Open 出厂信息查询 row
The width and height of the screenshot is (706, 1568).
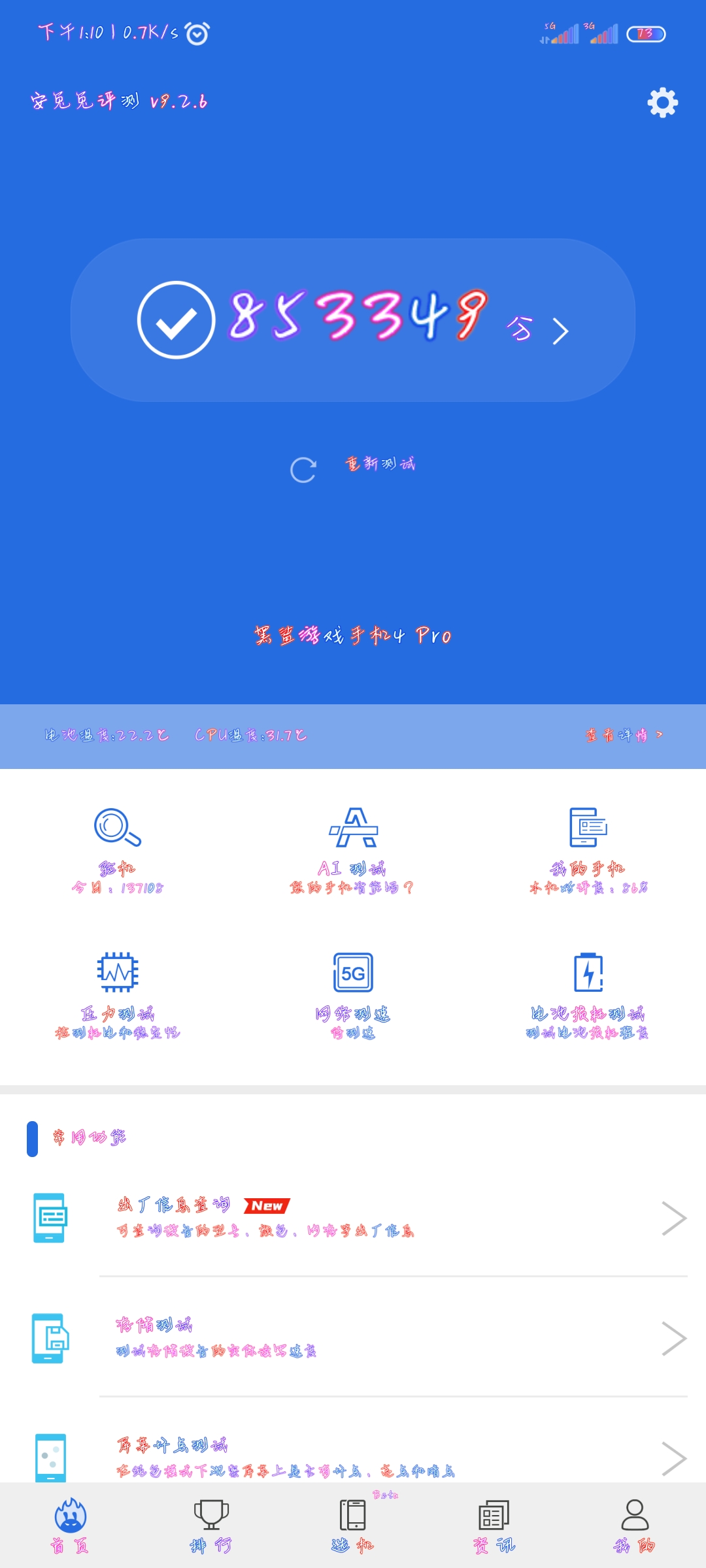point(353,1218)
